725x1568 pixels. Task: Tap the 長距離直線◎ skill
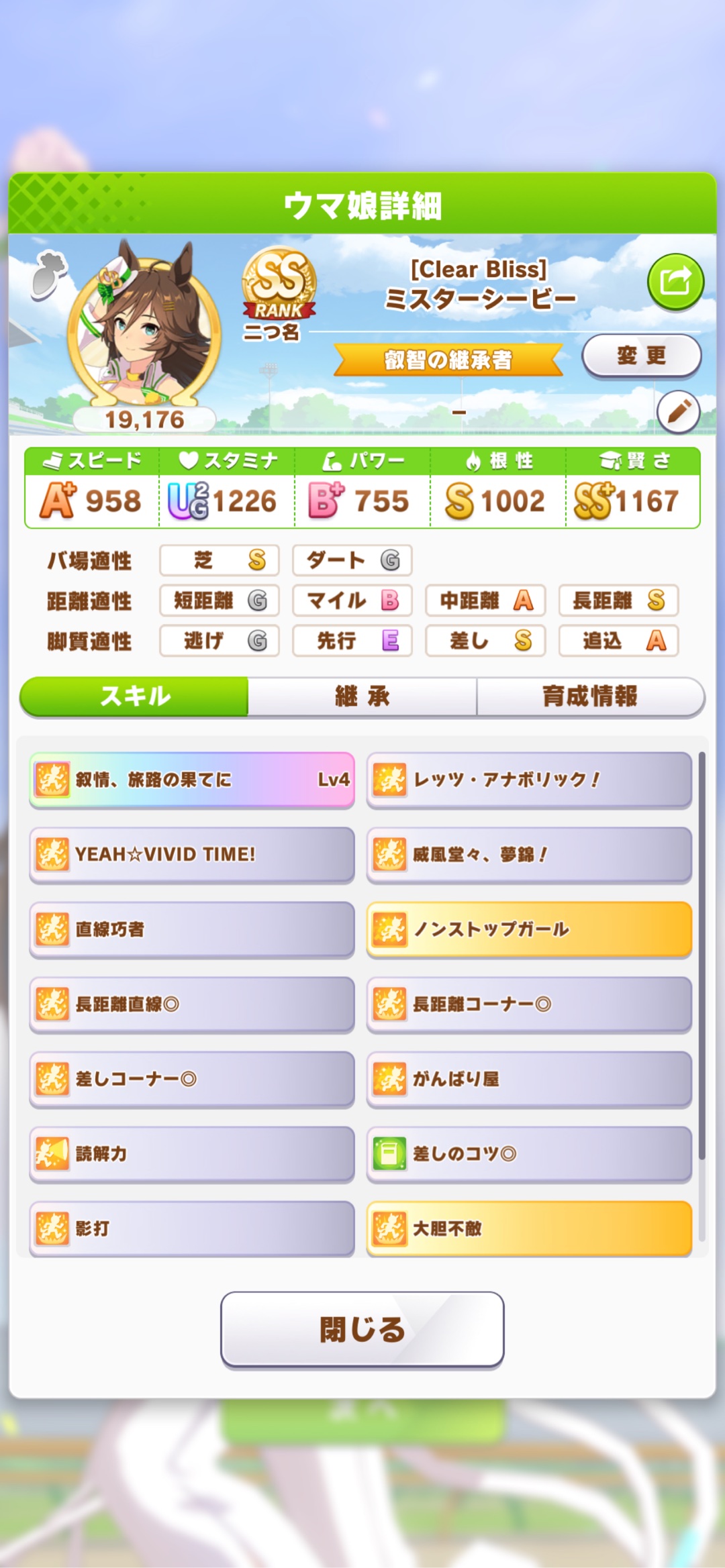click(x=192, y=1004)
